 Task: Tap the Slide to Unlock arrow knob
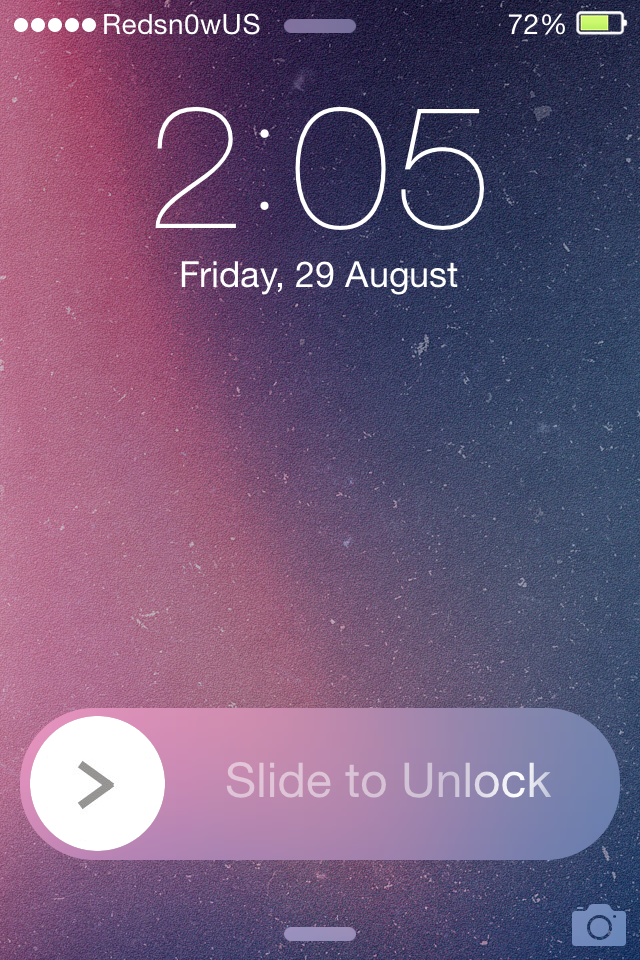pyautogui.click(x=97, y=784)
